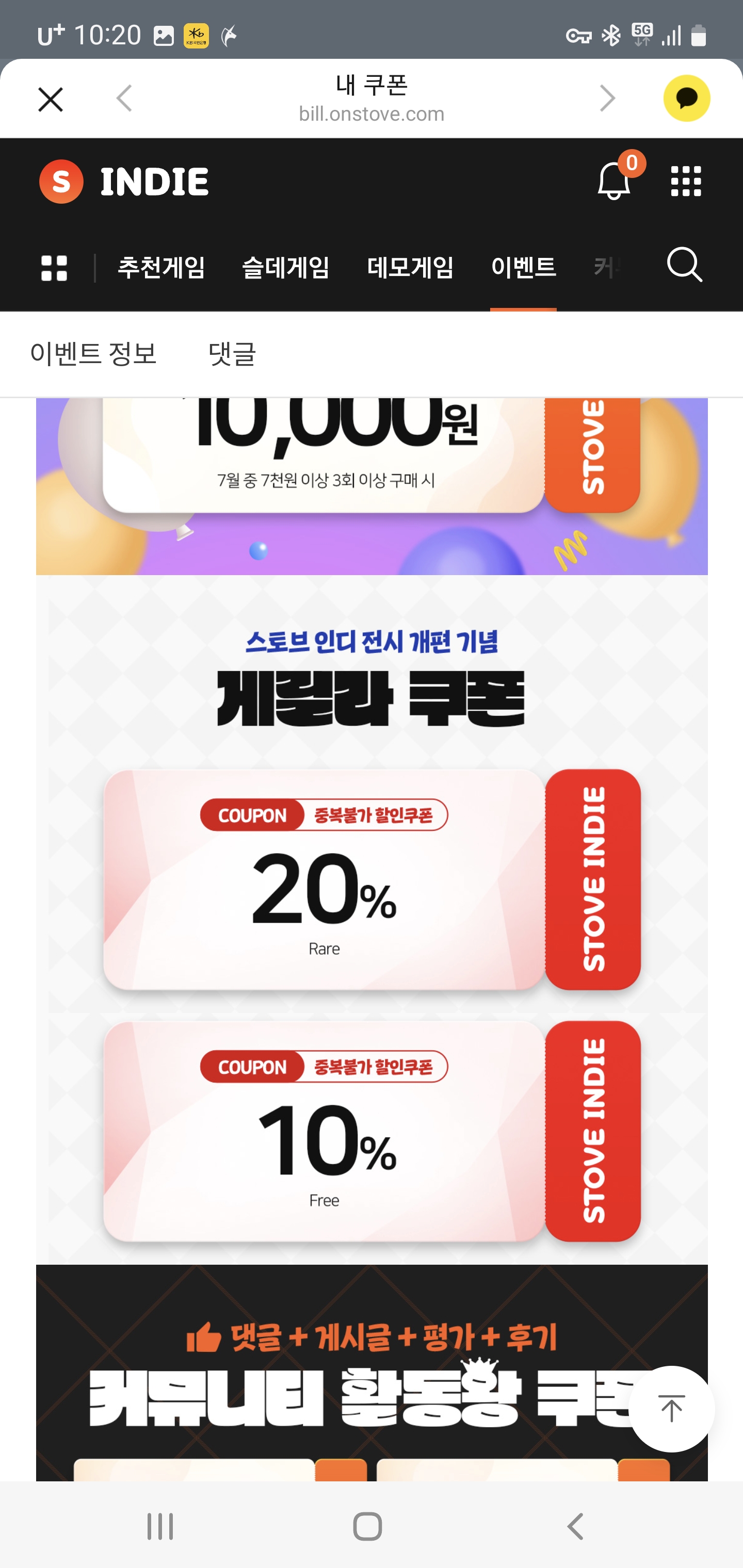Open the Stove Indie home logo
The image size is (743, 1568).
(124, 182)
